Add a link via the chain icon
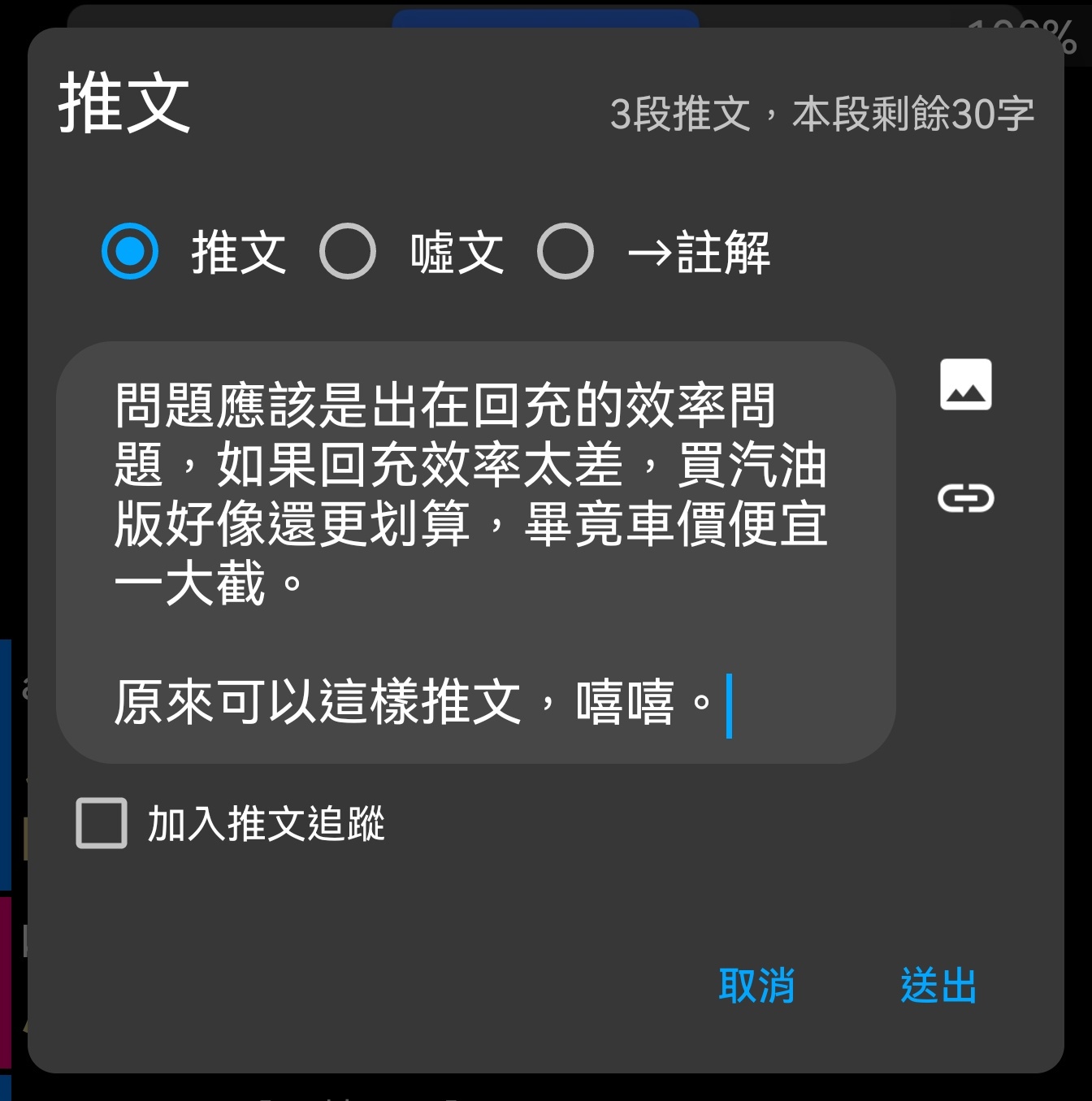This screenshot has height=1101, width=1092. (x=965, y=497)
